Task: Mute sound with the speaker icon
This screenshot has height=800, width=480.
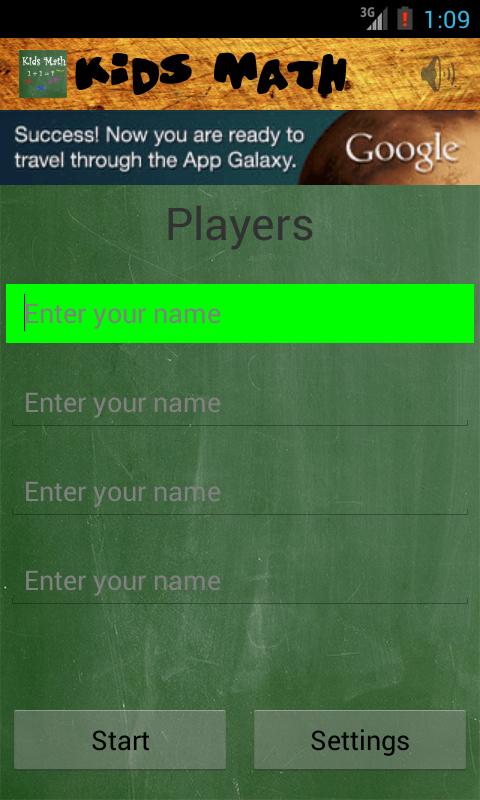Action: (x=438, y=74)
